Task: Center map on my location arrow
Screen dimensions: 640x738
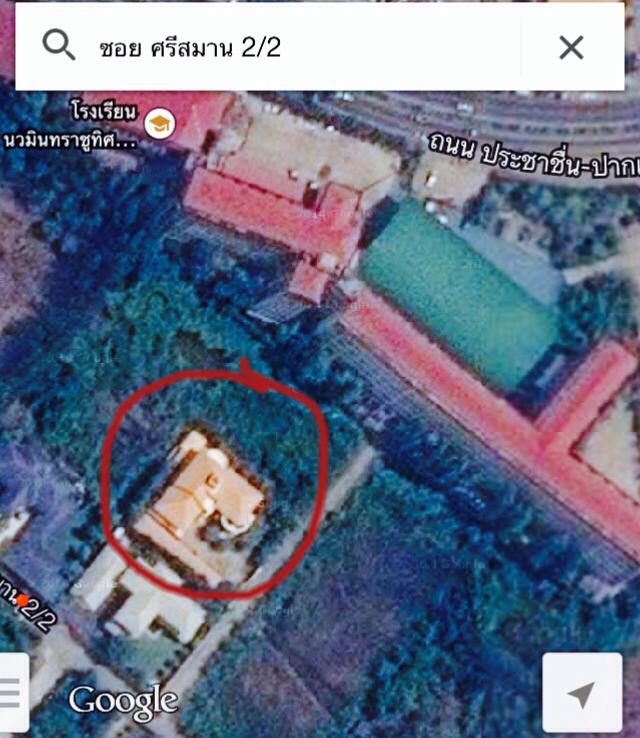Action: [580, 694]
